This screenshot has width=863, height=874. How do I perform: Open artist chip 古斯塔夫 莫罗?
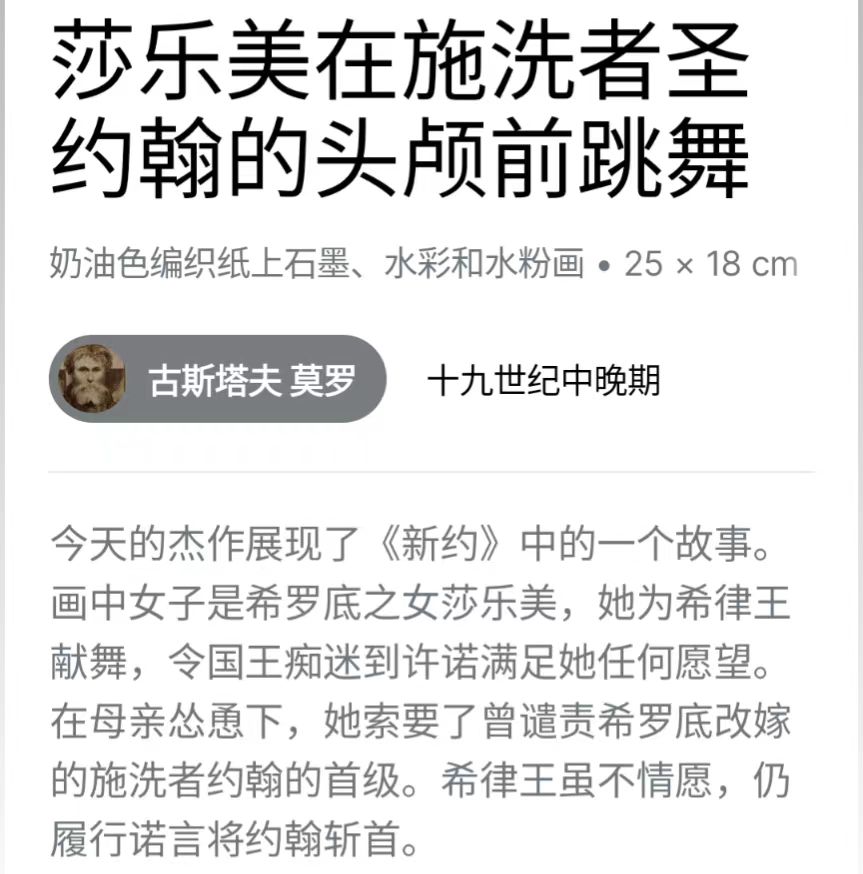pos(218,380)
